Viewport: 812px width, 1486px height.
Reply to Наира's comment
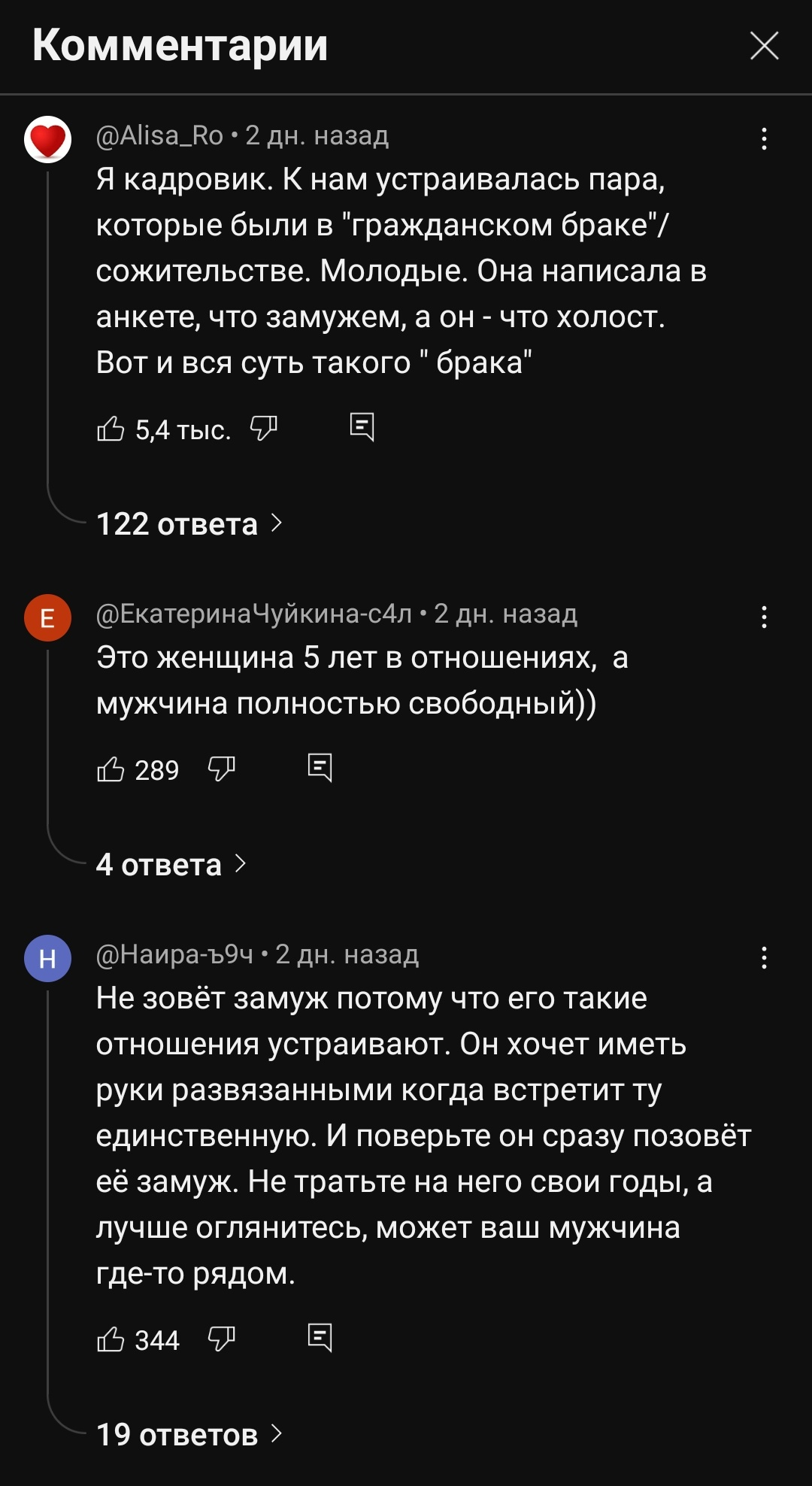[x=320, y=1338]
